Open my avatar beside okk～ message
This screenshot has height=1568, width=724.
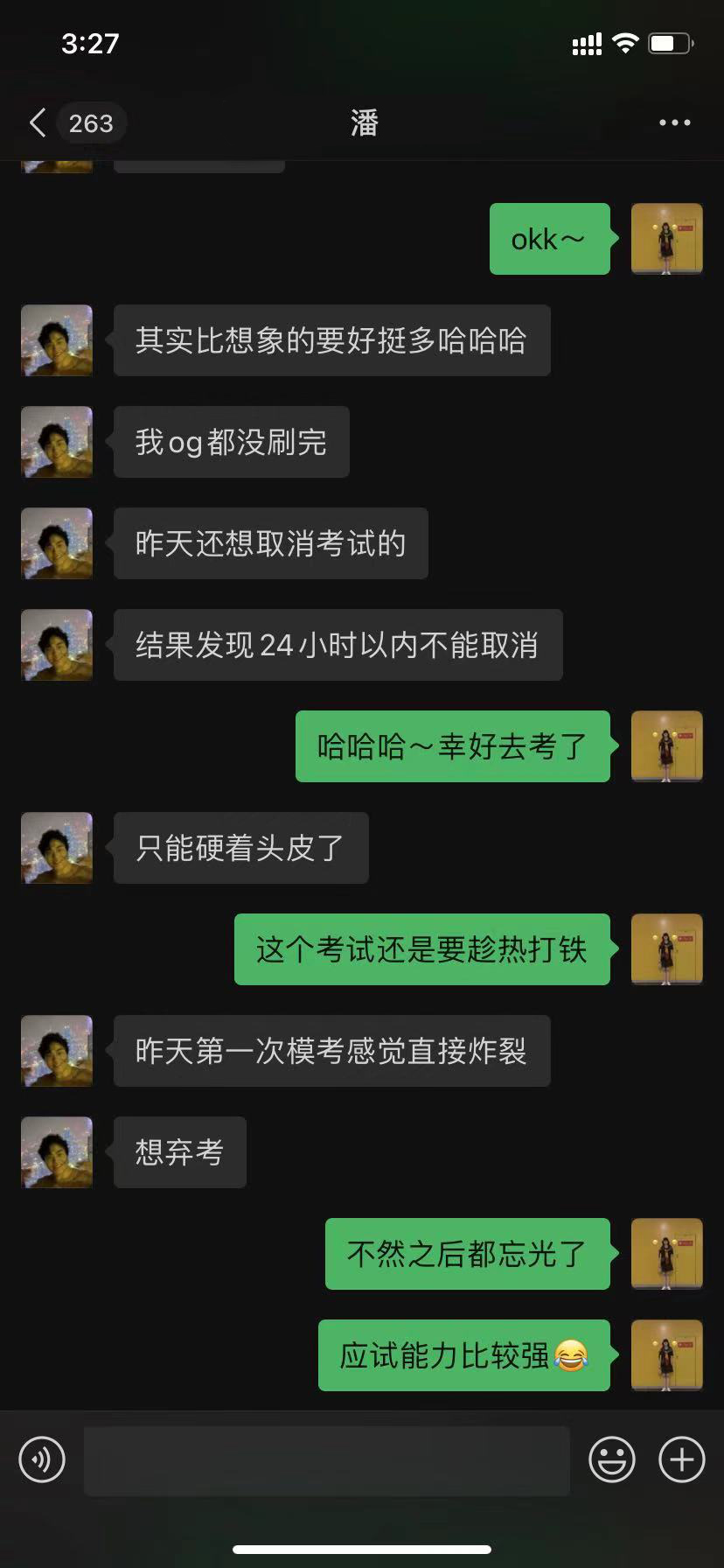pyautogui.click(x=666, y=239)
